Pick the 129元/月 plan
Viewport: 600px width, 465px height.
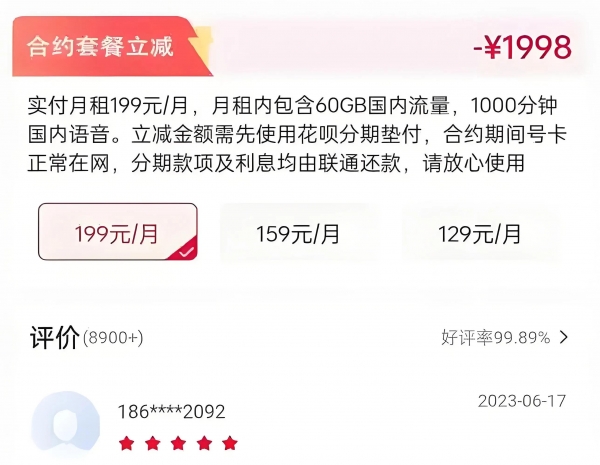(x=479, y=234)
